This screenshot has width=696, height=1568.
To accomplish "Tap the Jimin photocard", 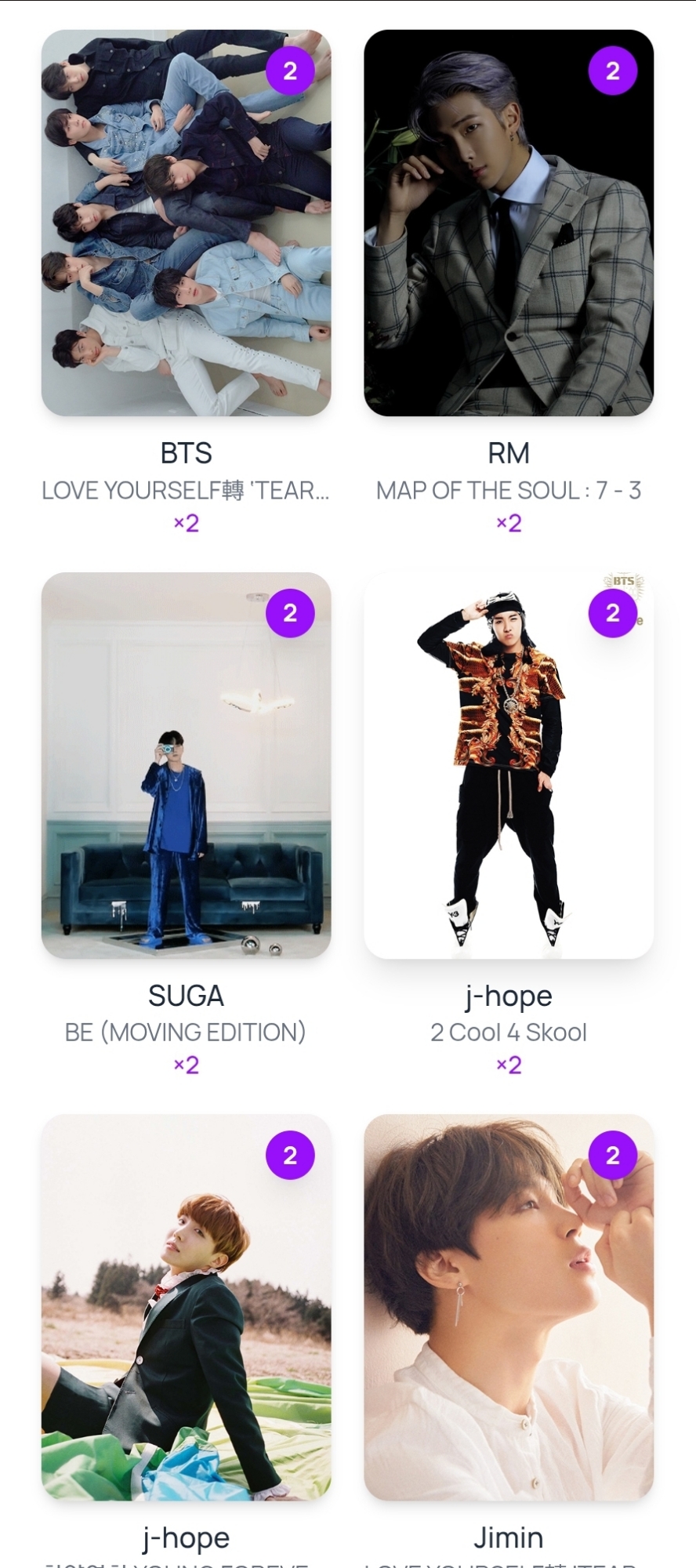I will coord(508,1307).
